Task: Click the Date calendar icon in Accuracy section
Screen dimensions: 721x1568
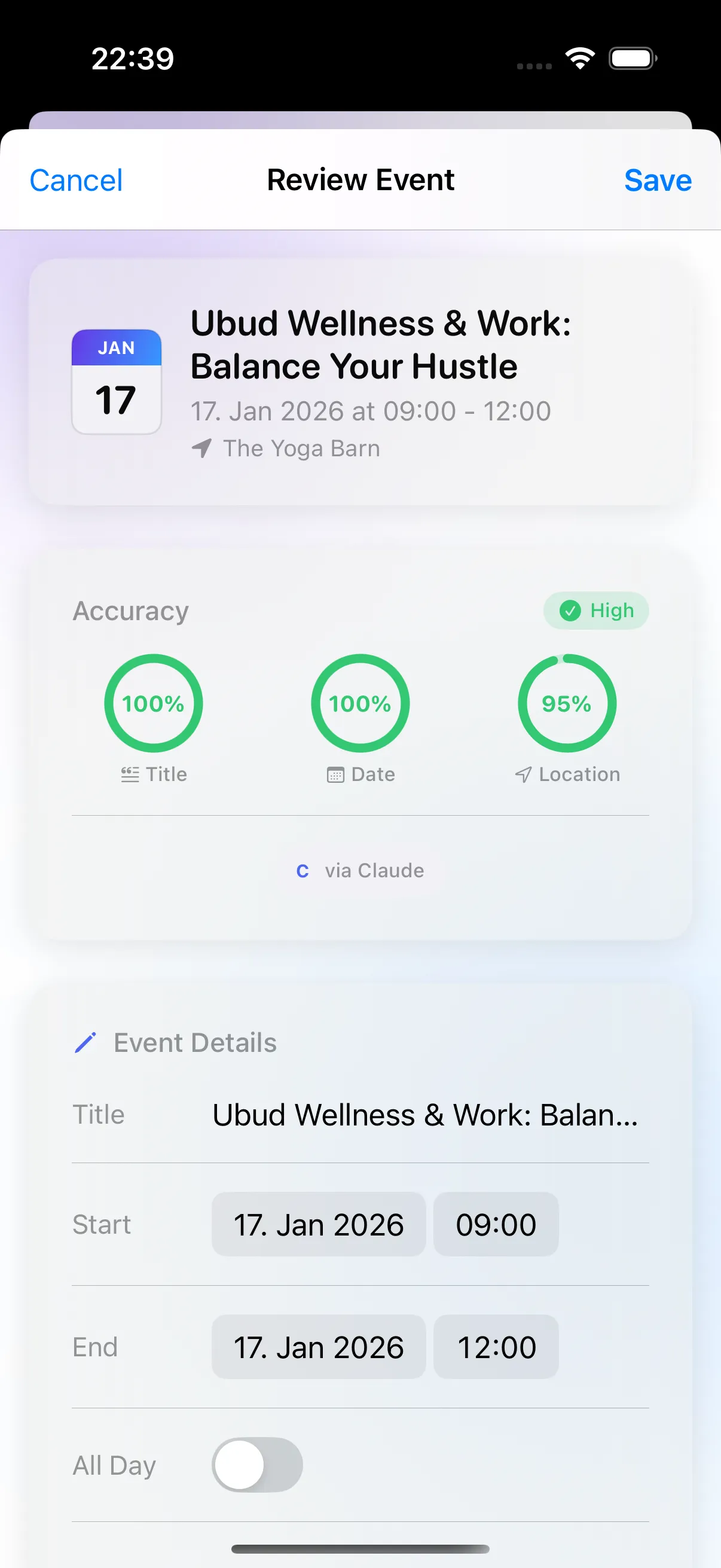Action: point(336,774)
